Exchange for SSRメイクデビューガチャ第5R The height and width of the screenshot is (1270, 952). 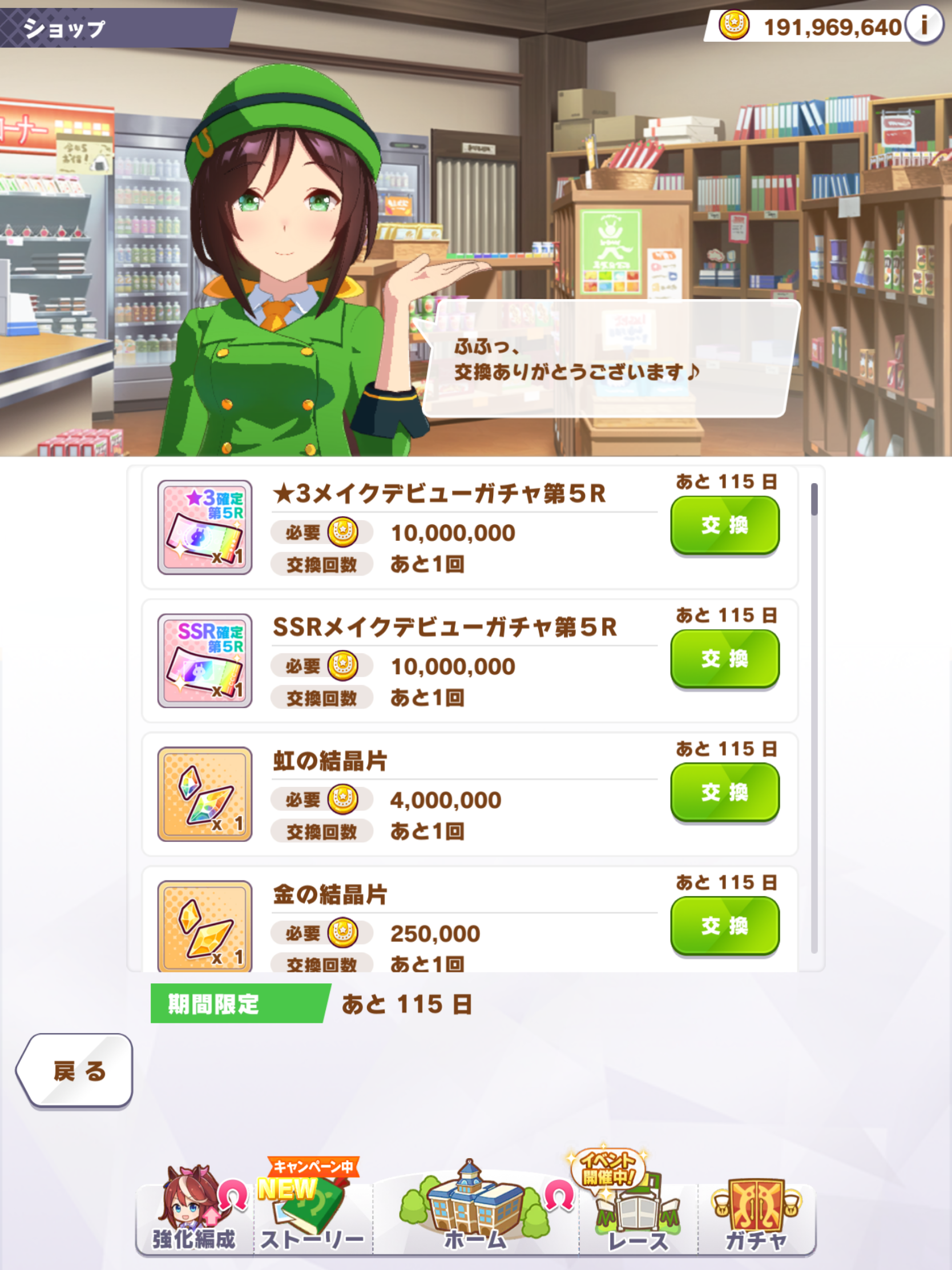click(724, 658)
